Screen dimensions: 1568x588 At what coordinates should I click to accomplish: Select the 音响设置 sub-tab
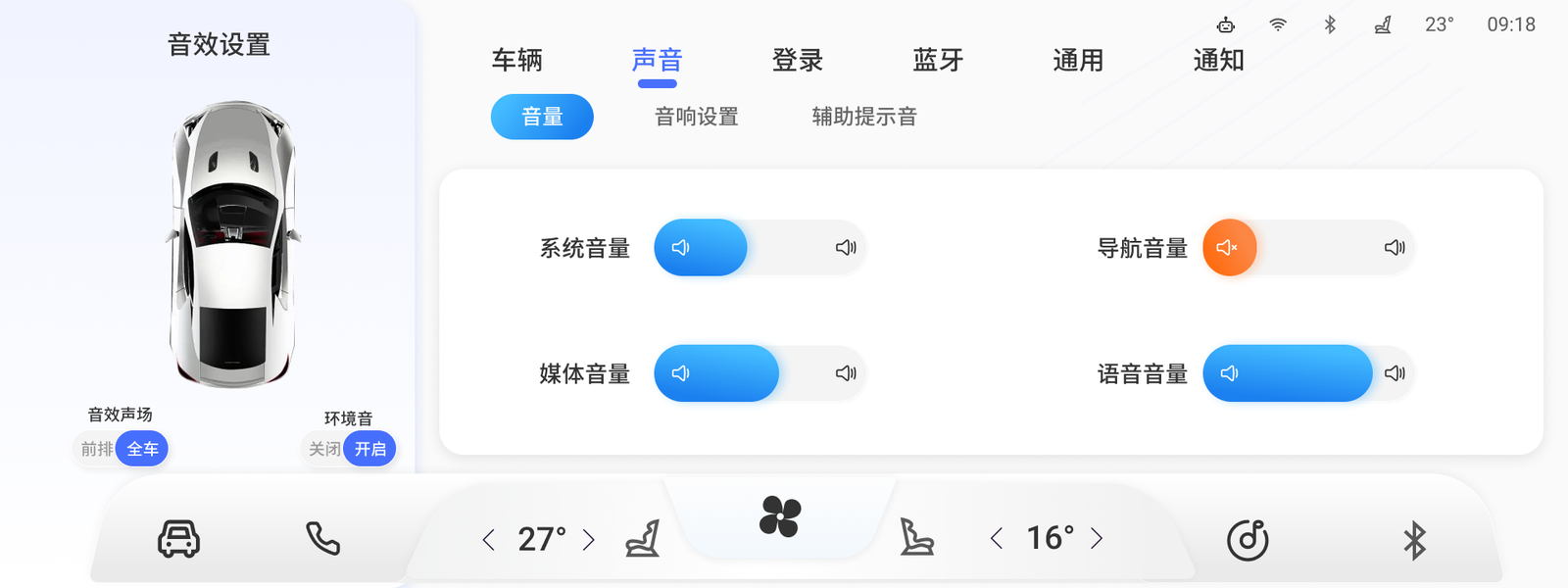click(697, 117)
